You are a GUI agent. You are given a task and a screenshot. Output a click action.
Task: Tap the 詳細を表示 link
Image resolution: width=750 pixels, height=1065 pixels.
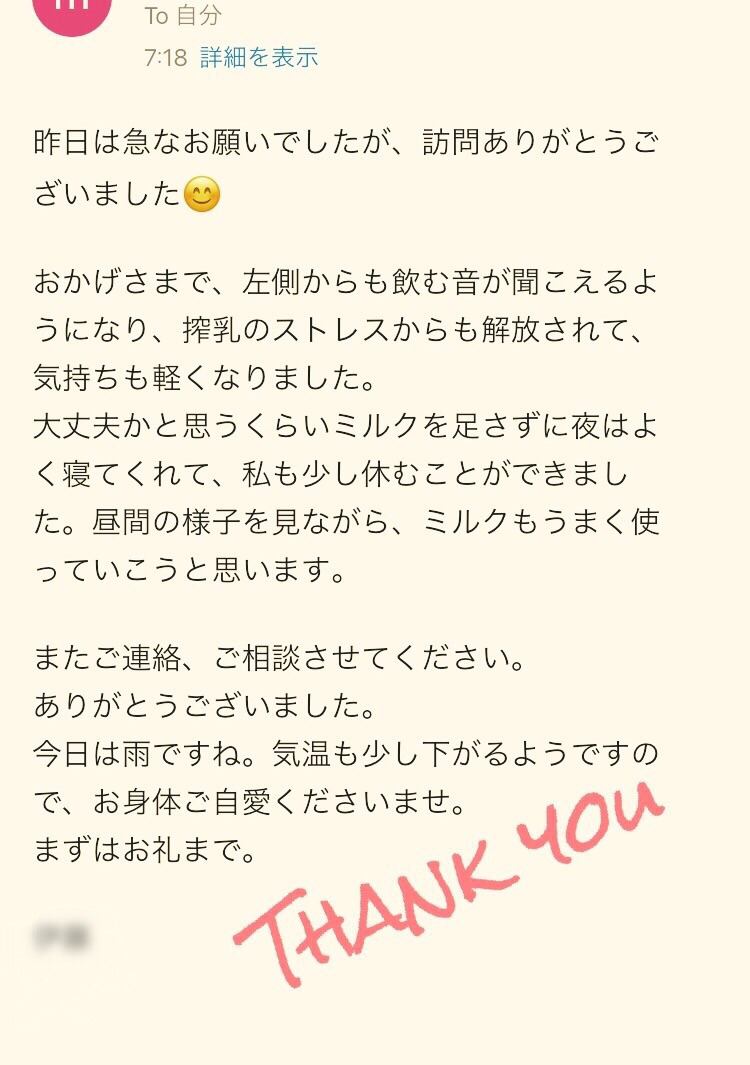click(x=259, y=58)
